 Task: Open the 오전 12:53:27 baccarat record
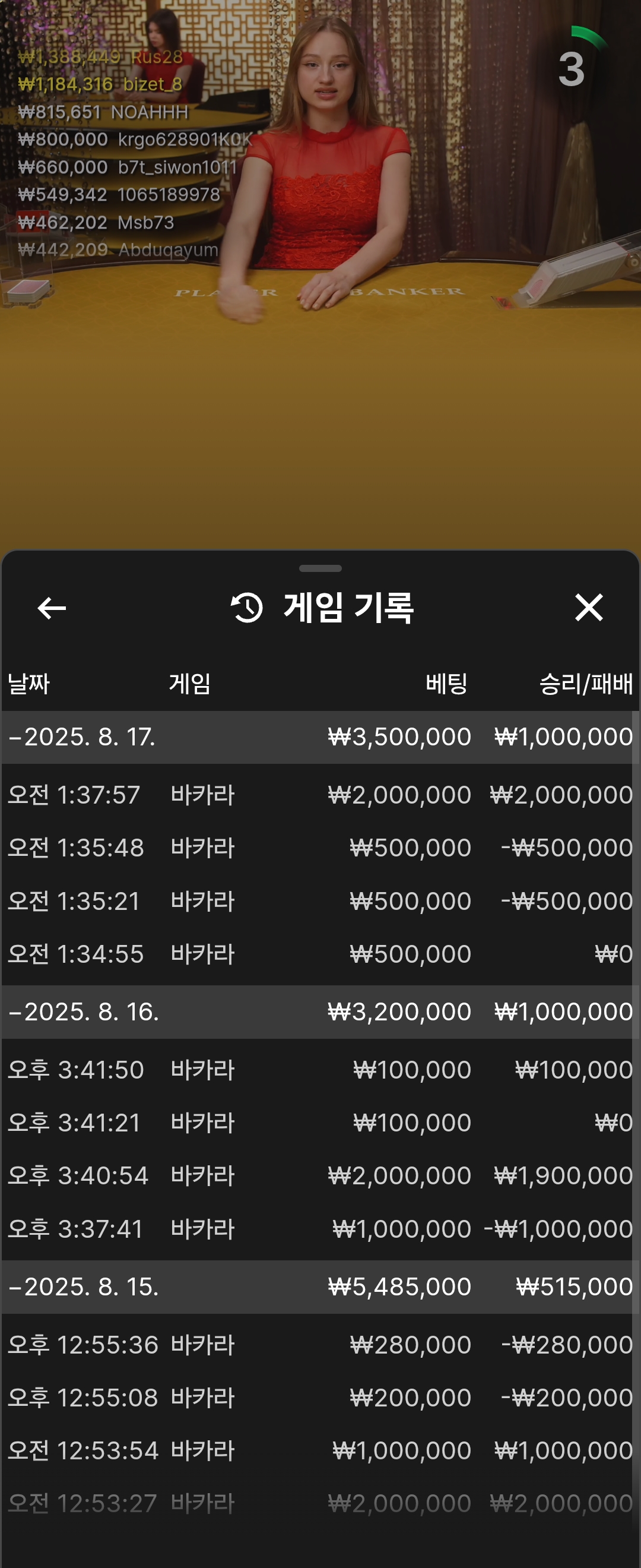click(x=320, y=1503)
